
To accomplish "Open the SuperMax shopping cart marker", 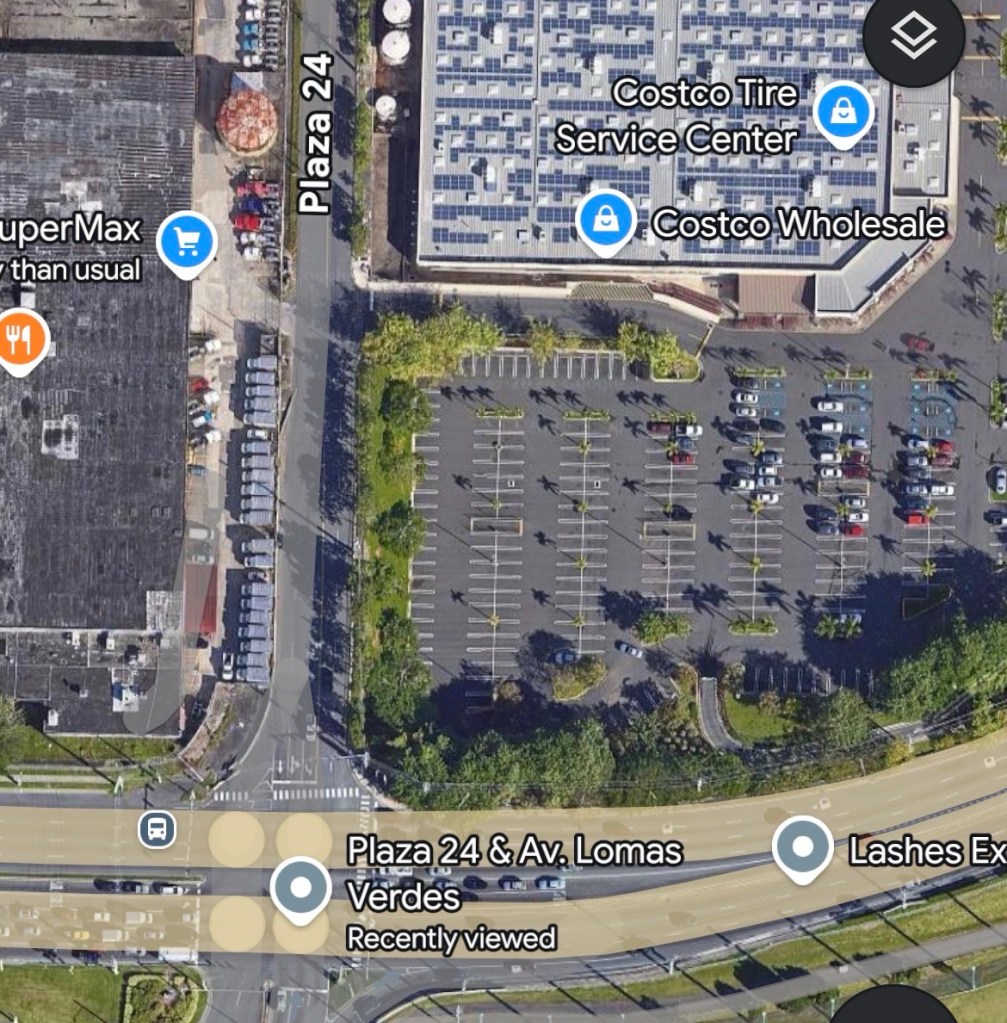I will pyautogui.click(x=187, y=241).
